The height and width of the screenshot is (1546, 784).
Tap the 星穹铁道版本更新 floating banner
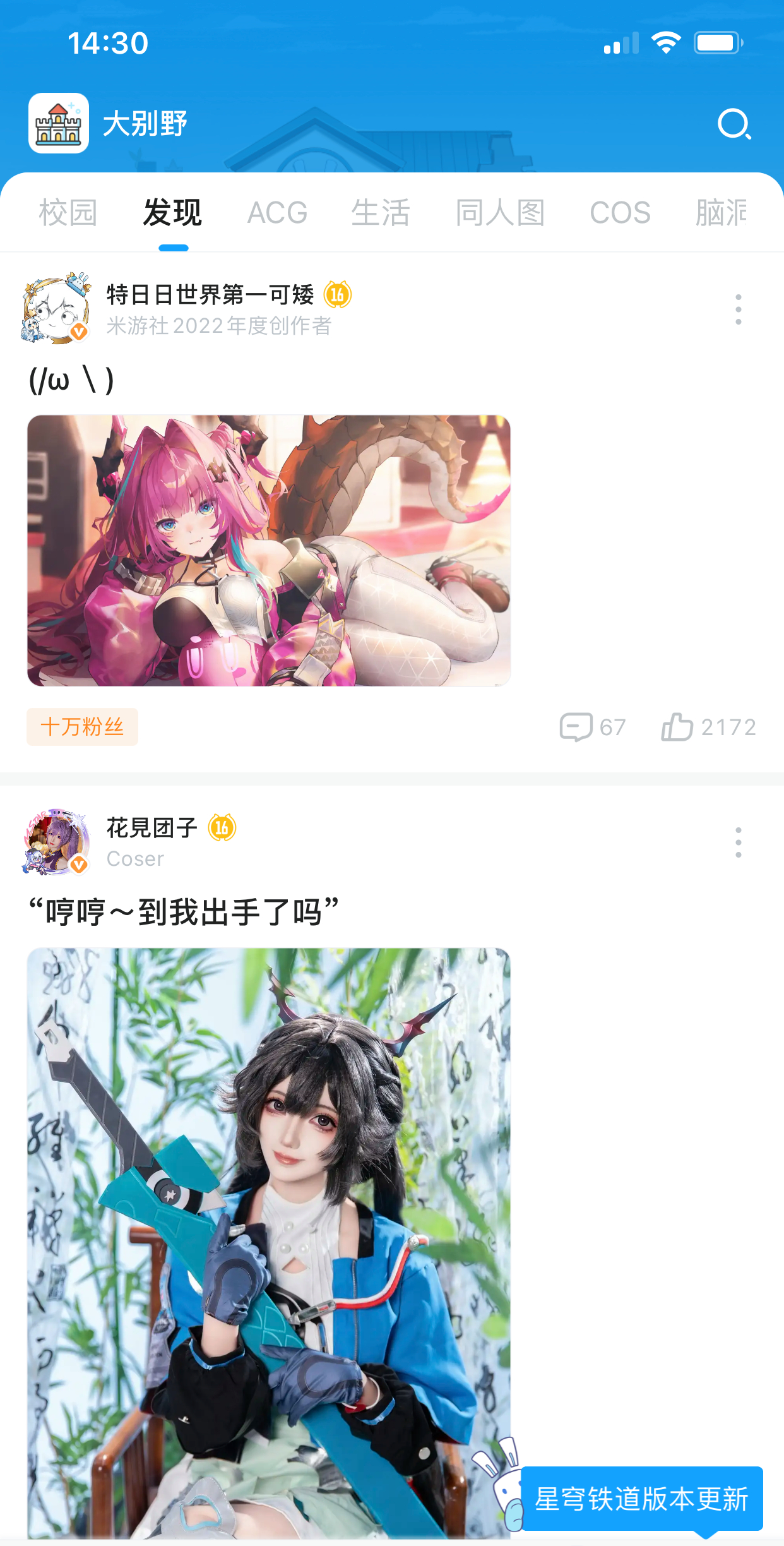(641, 1499)
